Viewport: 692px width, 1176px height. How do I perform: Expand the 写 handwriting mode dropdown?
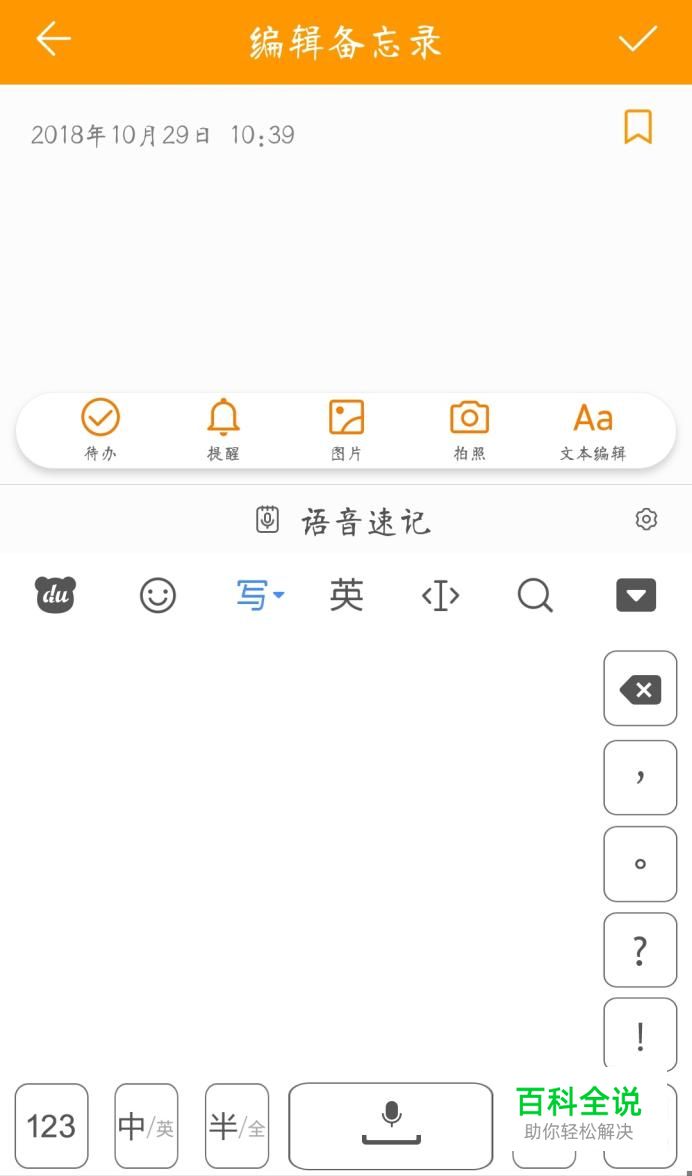tap(259, 596)
